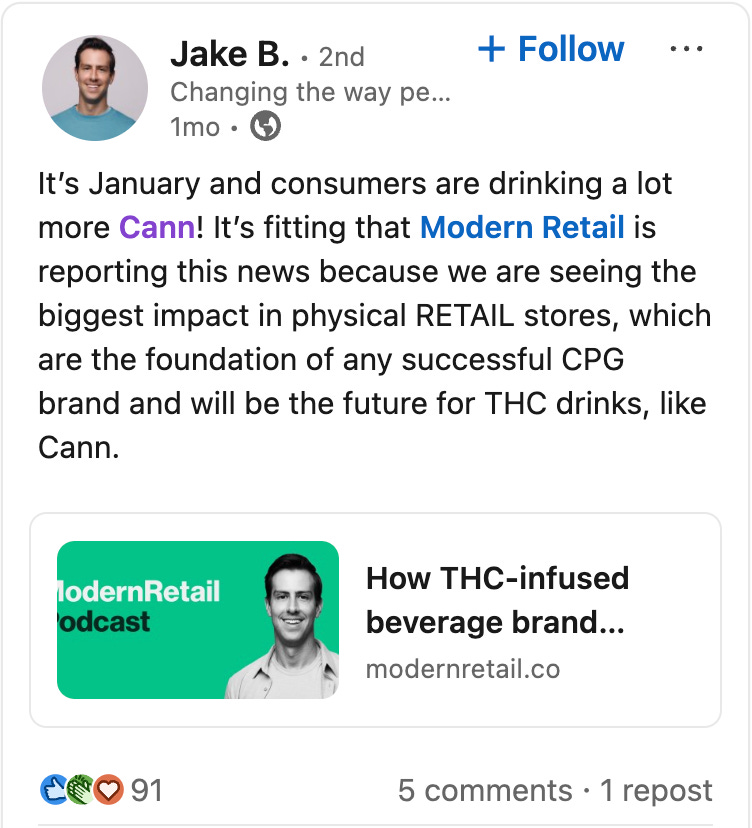View the 91 reactions list
Viewport: 752px width, 828px height.
tap(101, 790)
